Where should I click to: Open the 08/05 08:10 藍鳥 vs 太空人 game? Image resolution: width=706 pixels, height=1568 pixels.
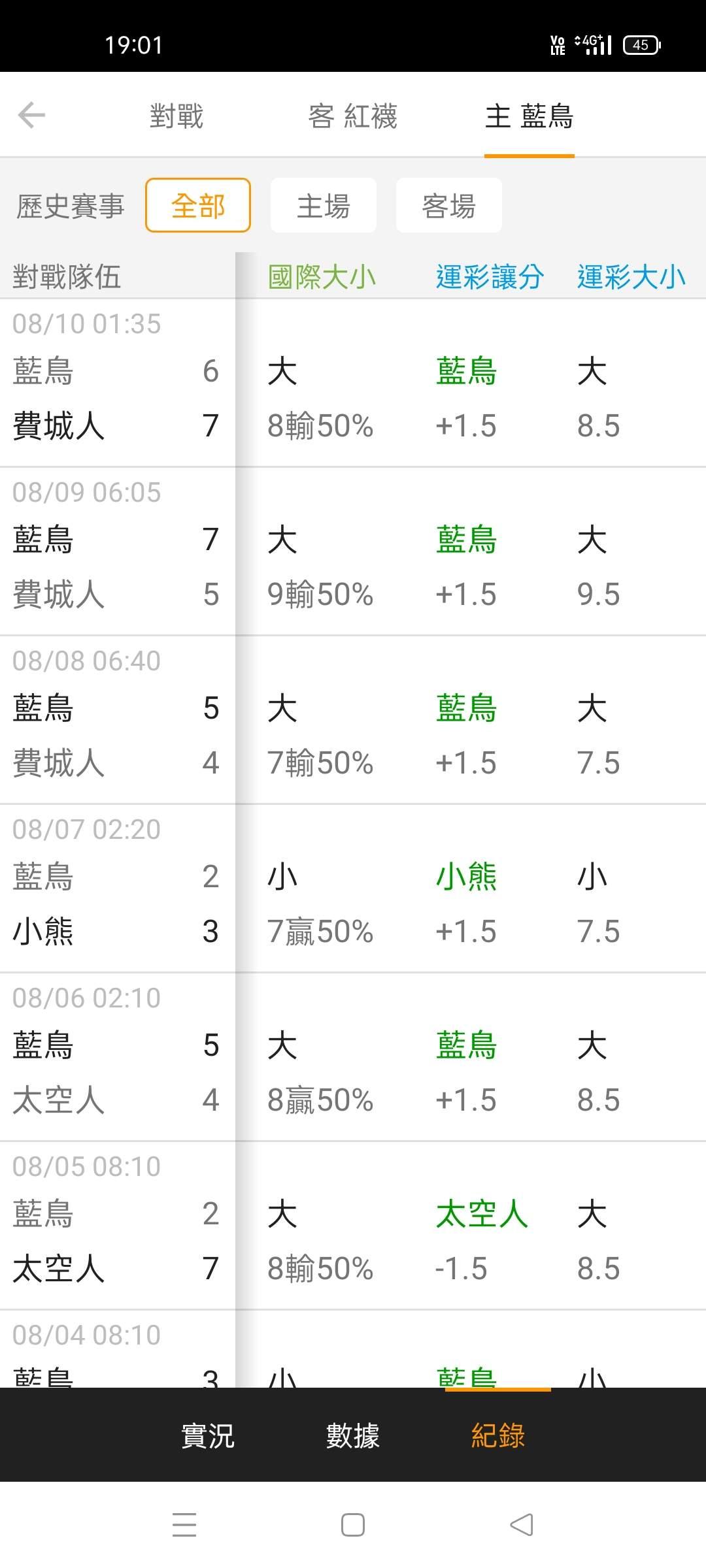pyautogui.click(x=353, y=1226)
